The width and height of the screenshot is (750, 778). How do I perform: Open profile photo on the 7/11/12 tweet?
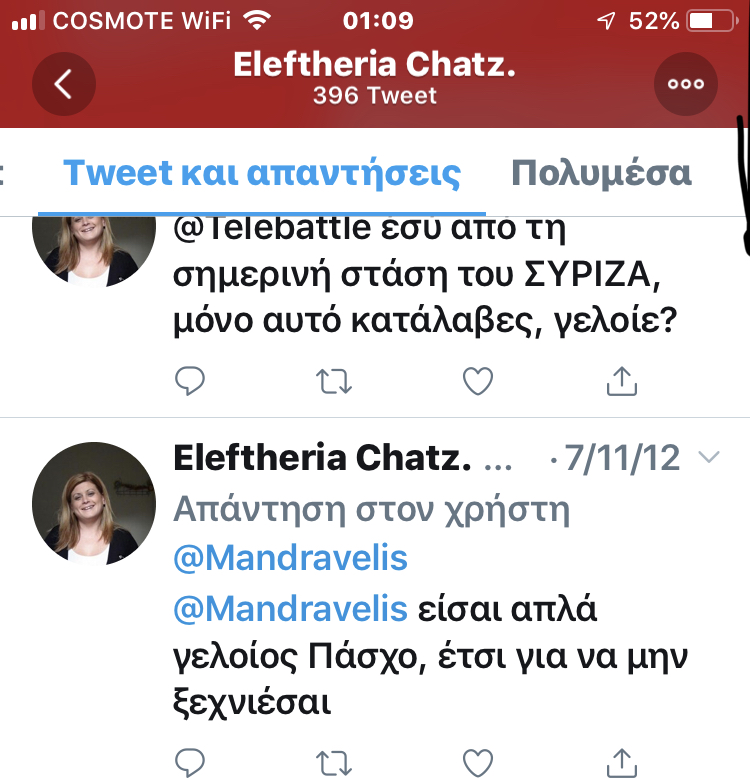pos(95,500)
